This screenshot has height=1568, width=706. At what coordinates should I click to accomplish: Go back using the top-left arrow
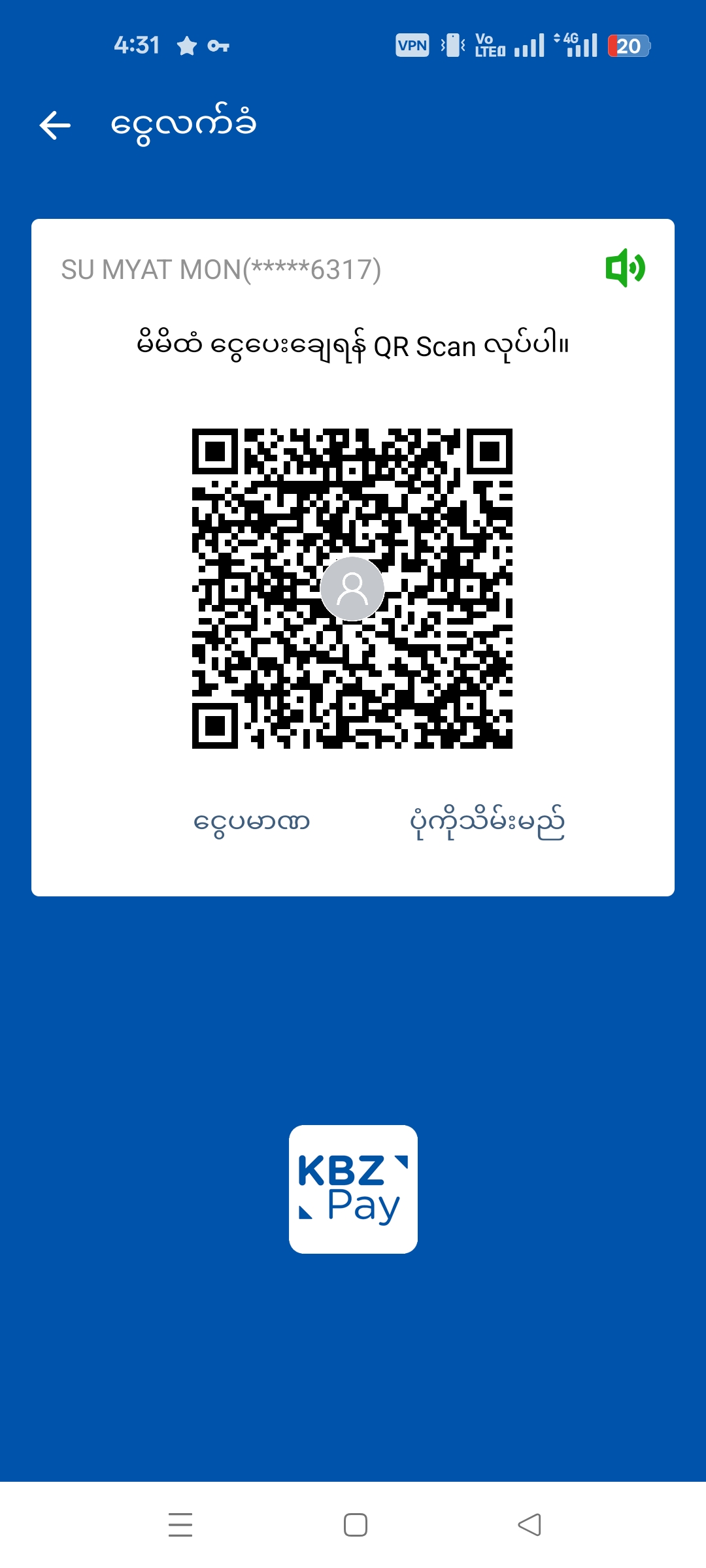[x=55, y=125]
